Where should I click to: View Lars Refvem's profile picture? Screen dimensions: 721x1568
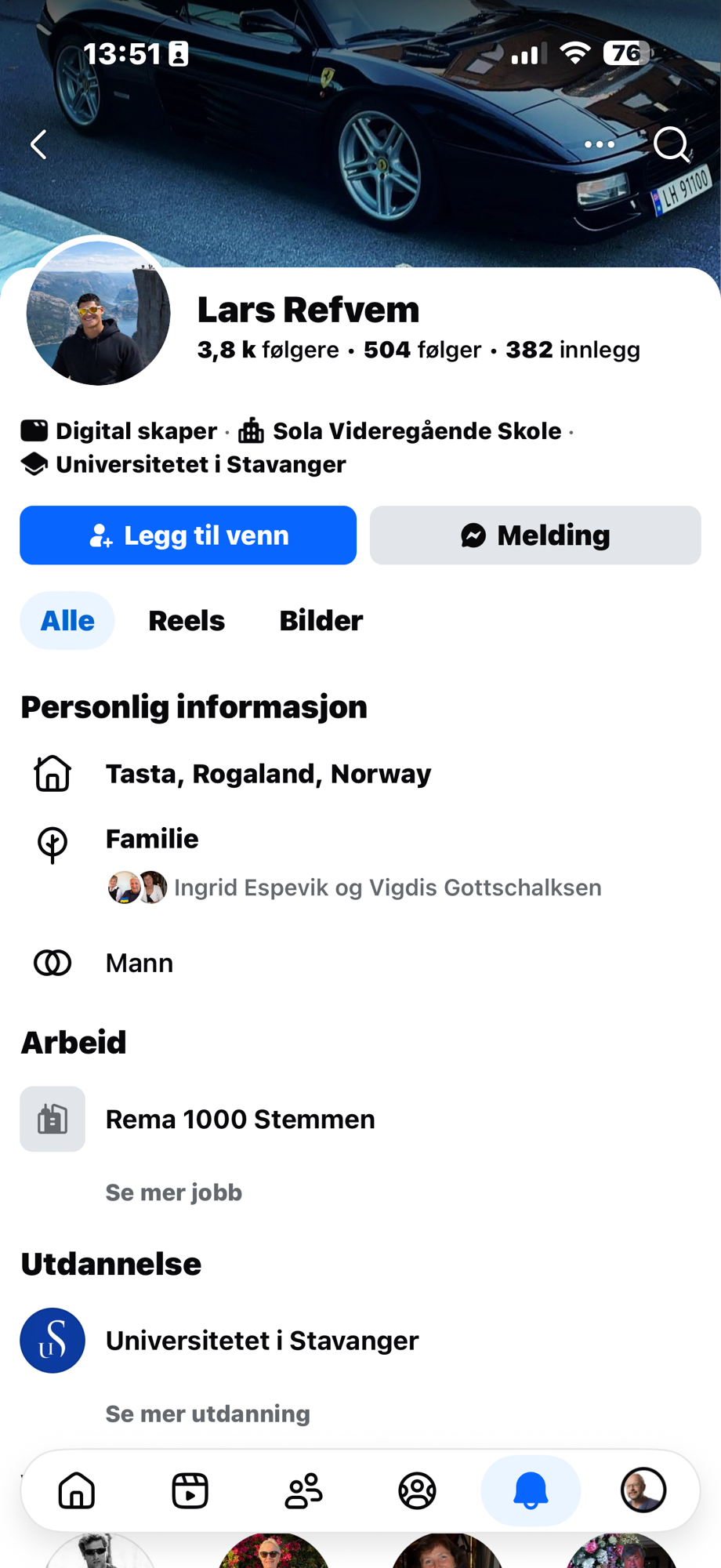[x=98, y=313]
